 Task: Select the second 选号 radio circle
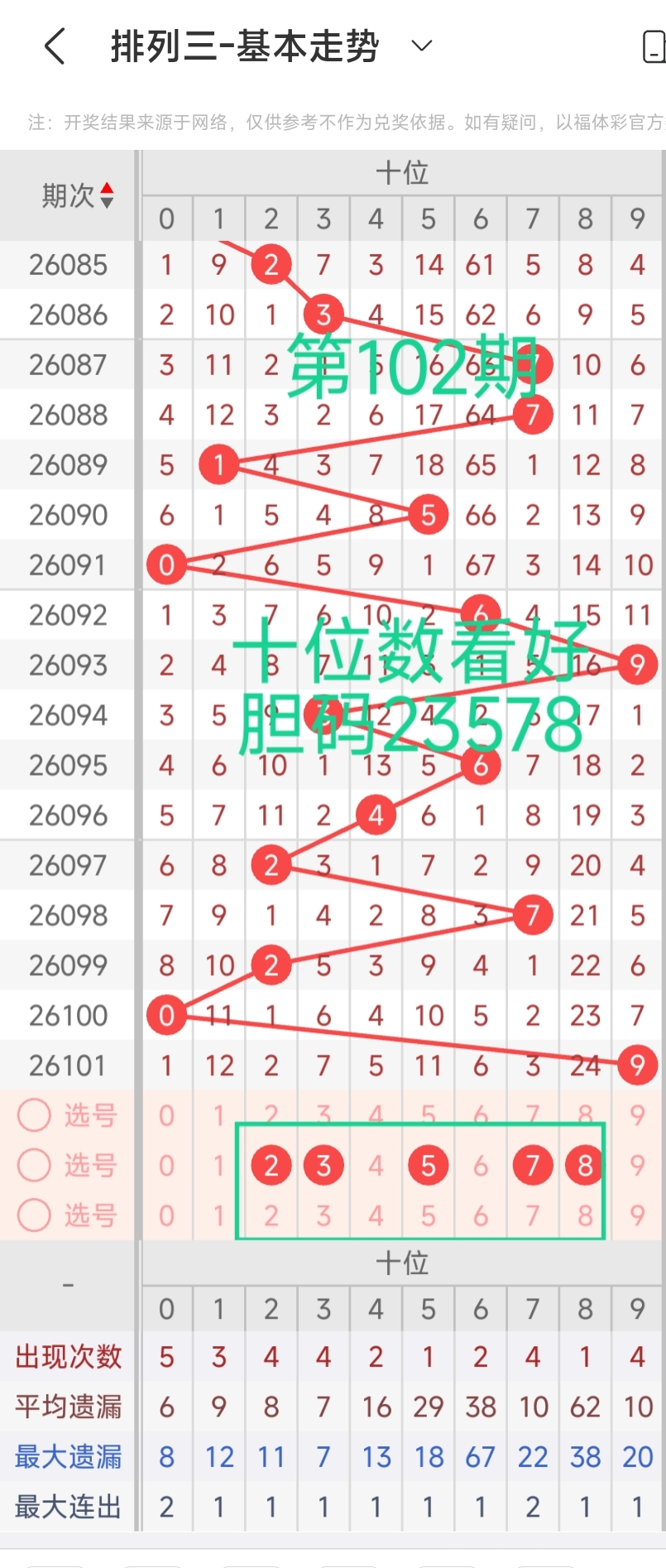point(34,1165)
